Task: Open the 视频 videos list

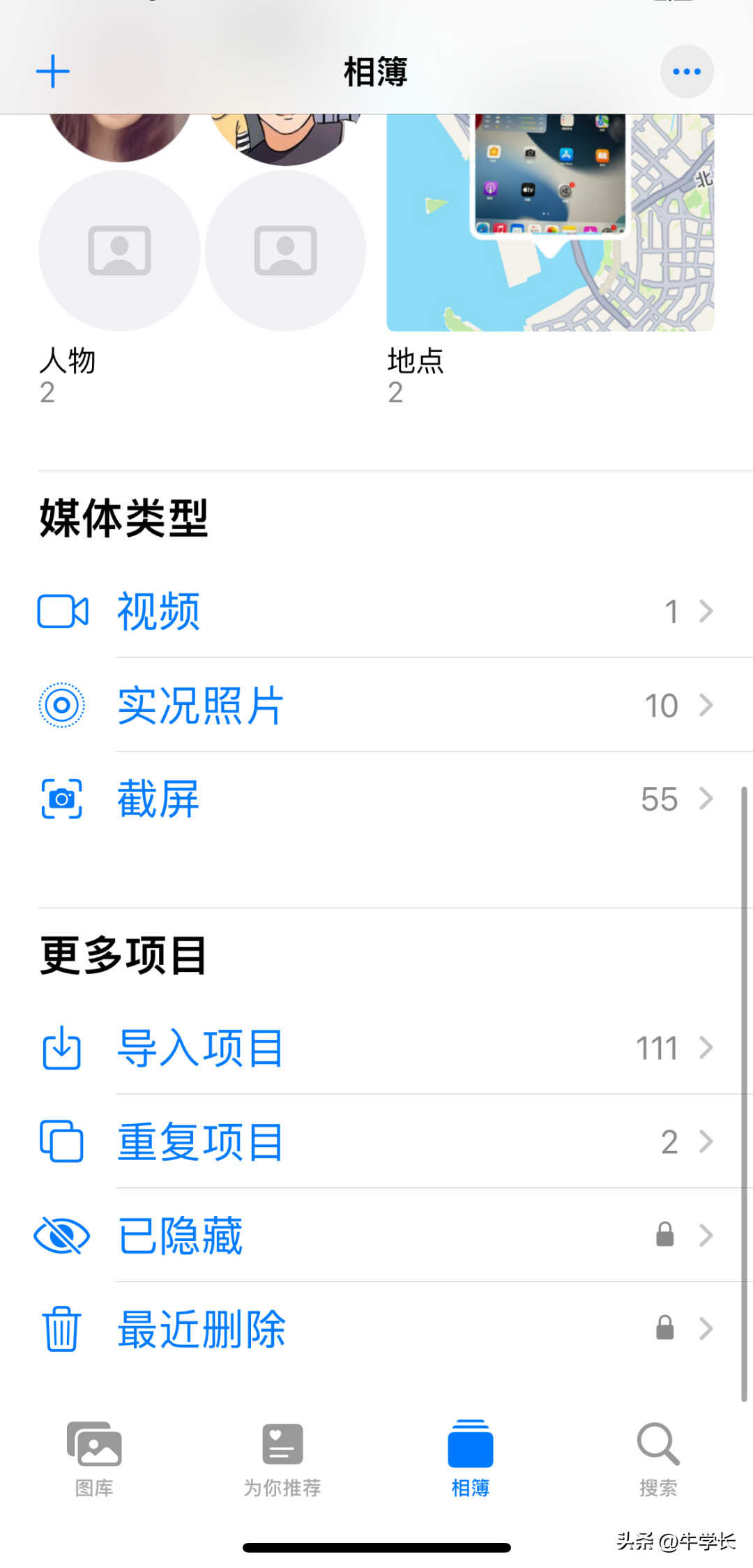Action: 376,611
